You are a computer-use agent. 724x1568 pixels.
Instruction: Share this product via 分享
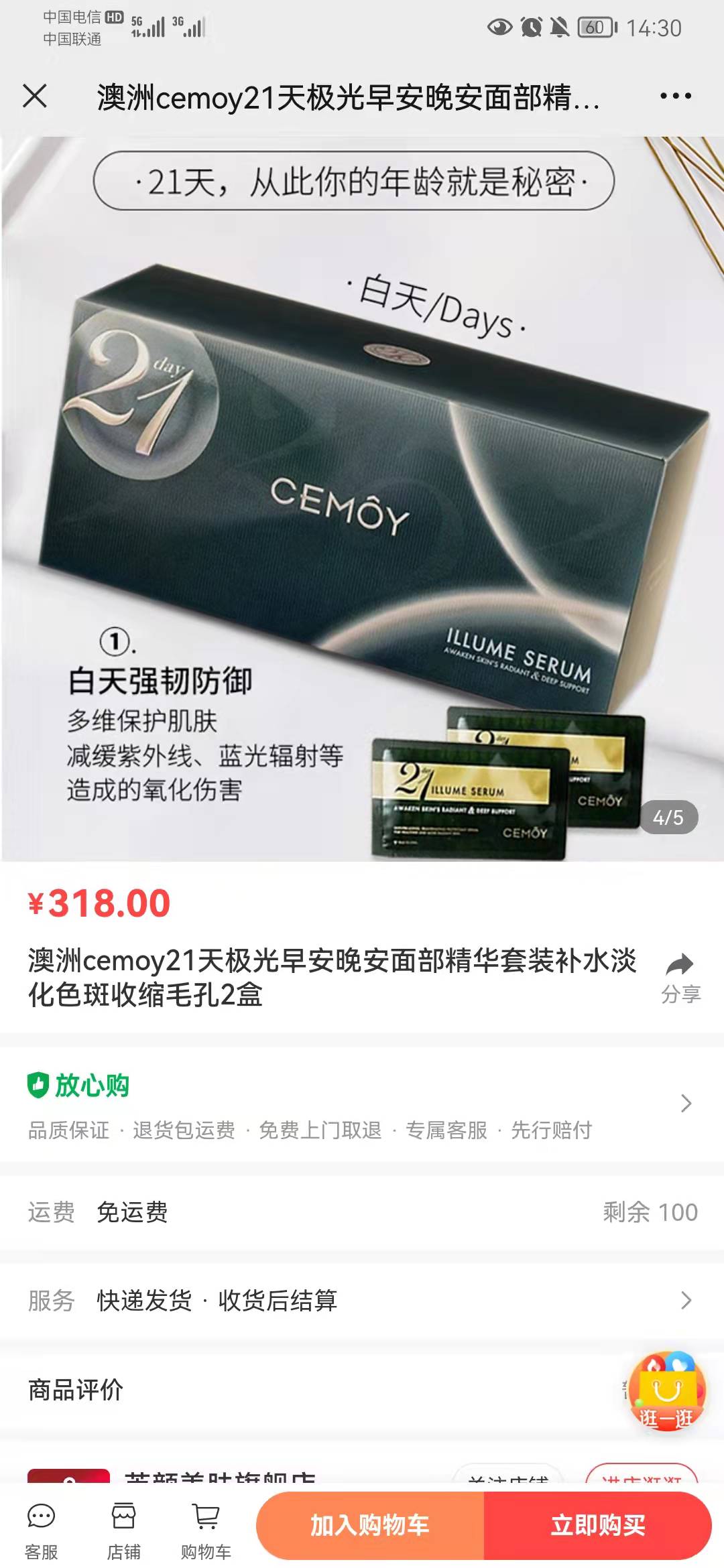(x=680, y=978)
